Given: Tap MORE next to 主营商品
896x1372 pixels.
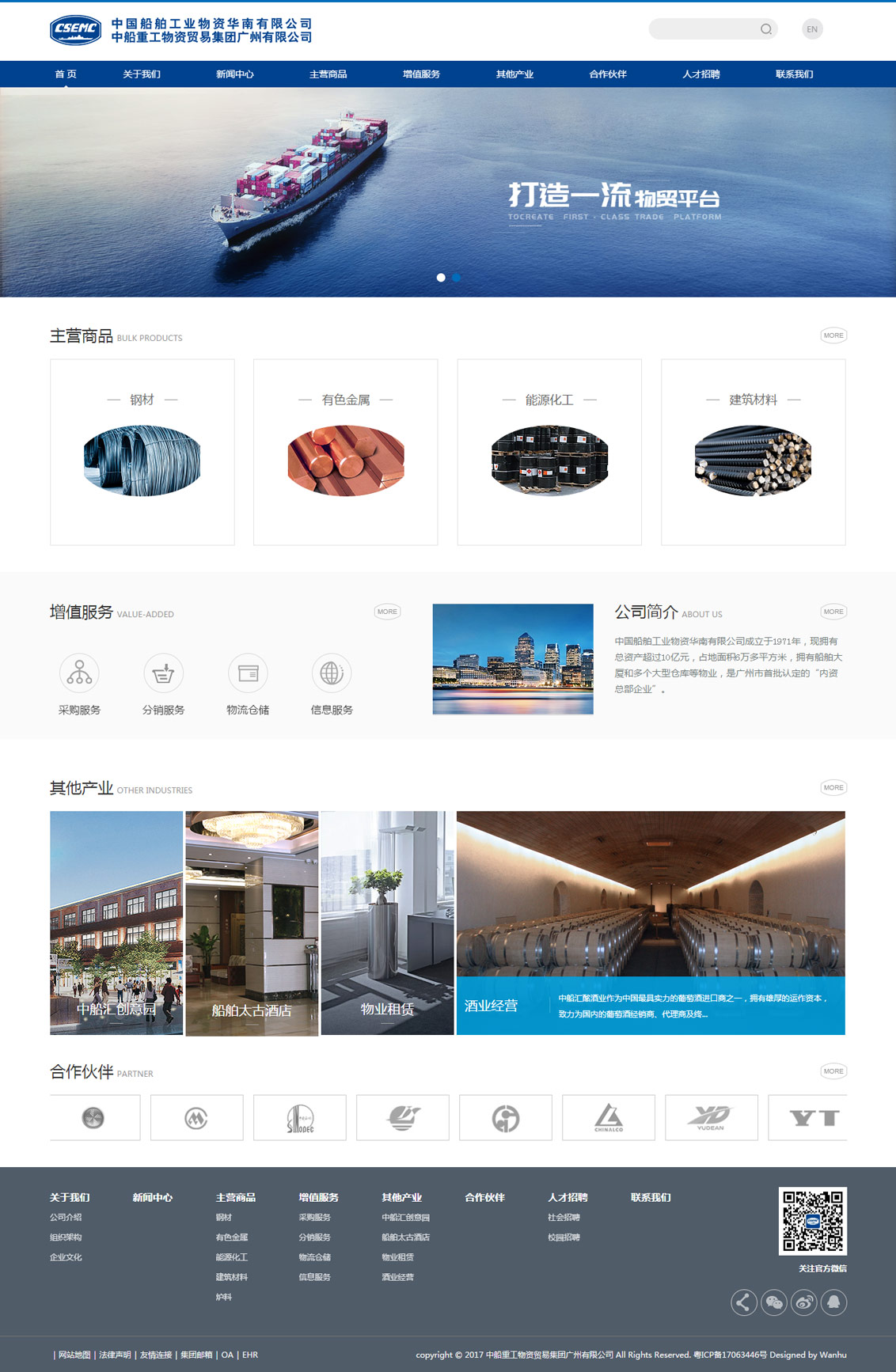Looking at the screenshot, I should (x=833, y=335).
